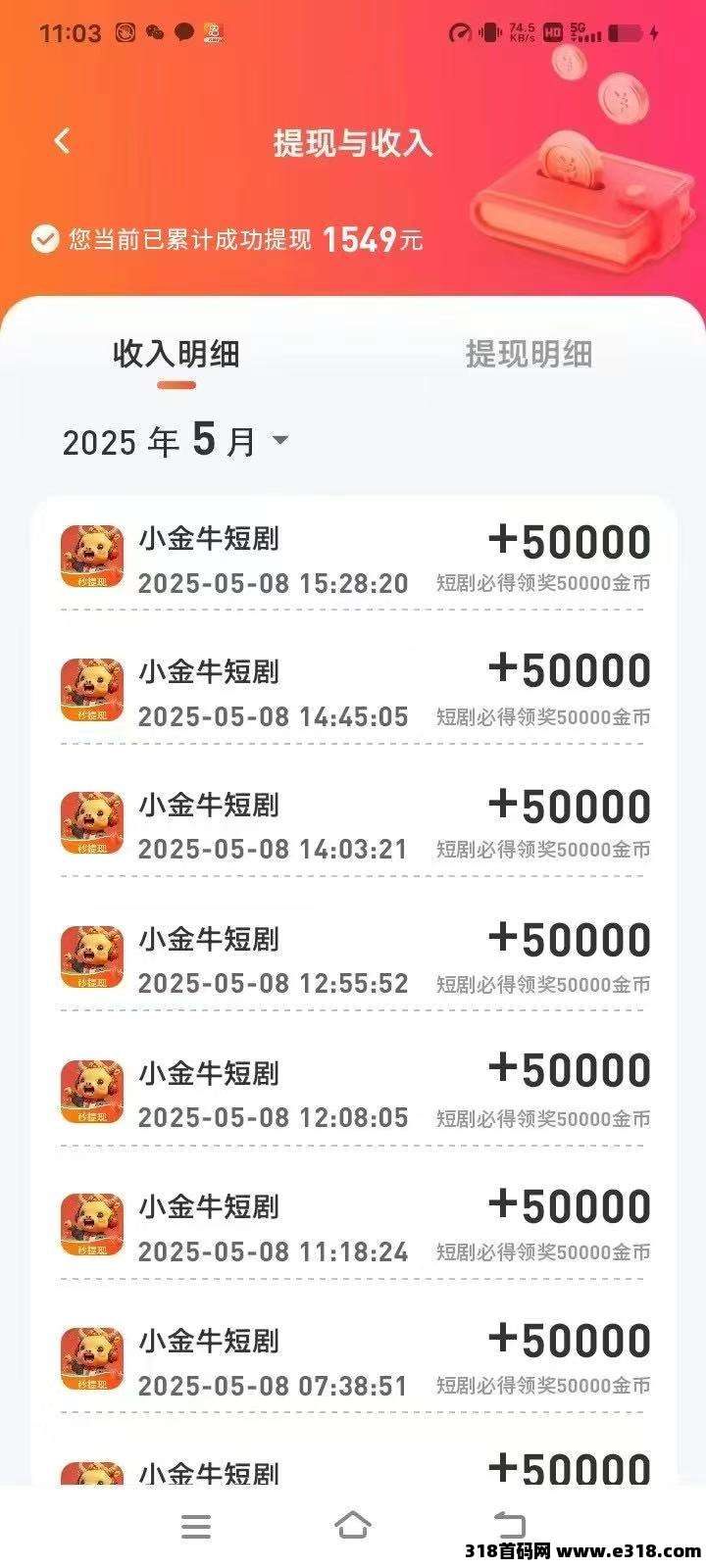Tap the 小金牛短剧 icon on the first entry
706x1568 pixels.
pos(91,555)
